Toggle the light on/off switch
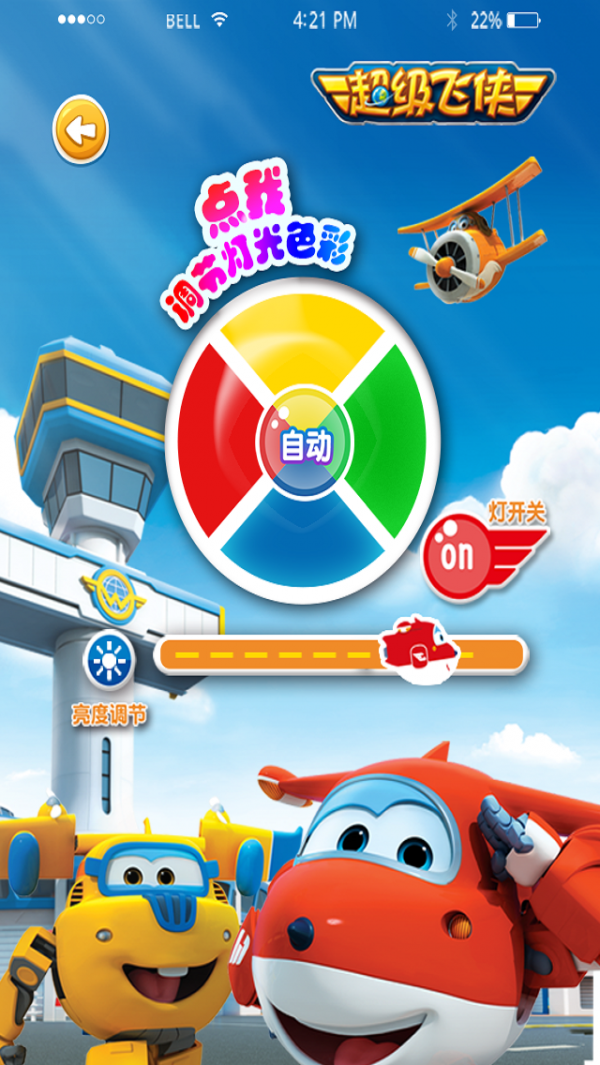600x1065 pixels. click(459, 556)
